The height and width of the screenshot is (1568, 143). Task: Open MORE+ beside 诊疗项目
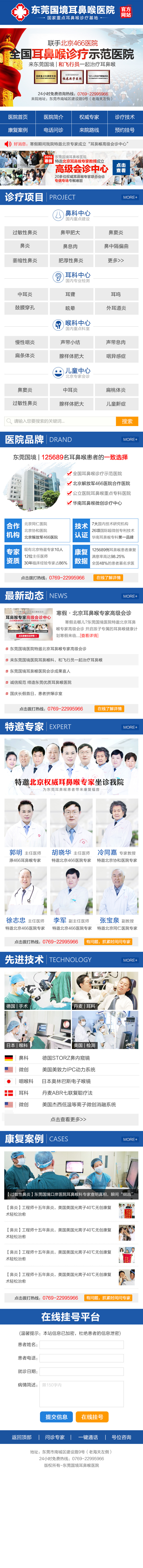tap(130, 197)
